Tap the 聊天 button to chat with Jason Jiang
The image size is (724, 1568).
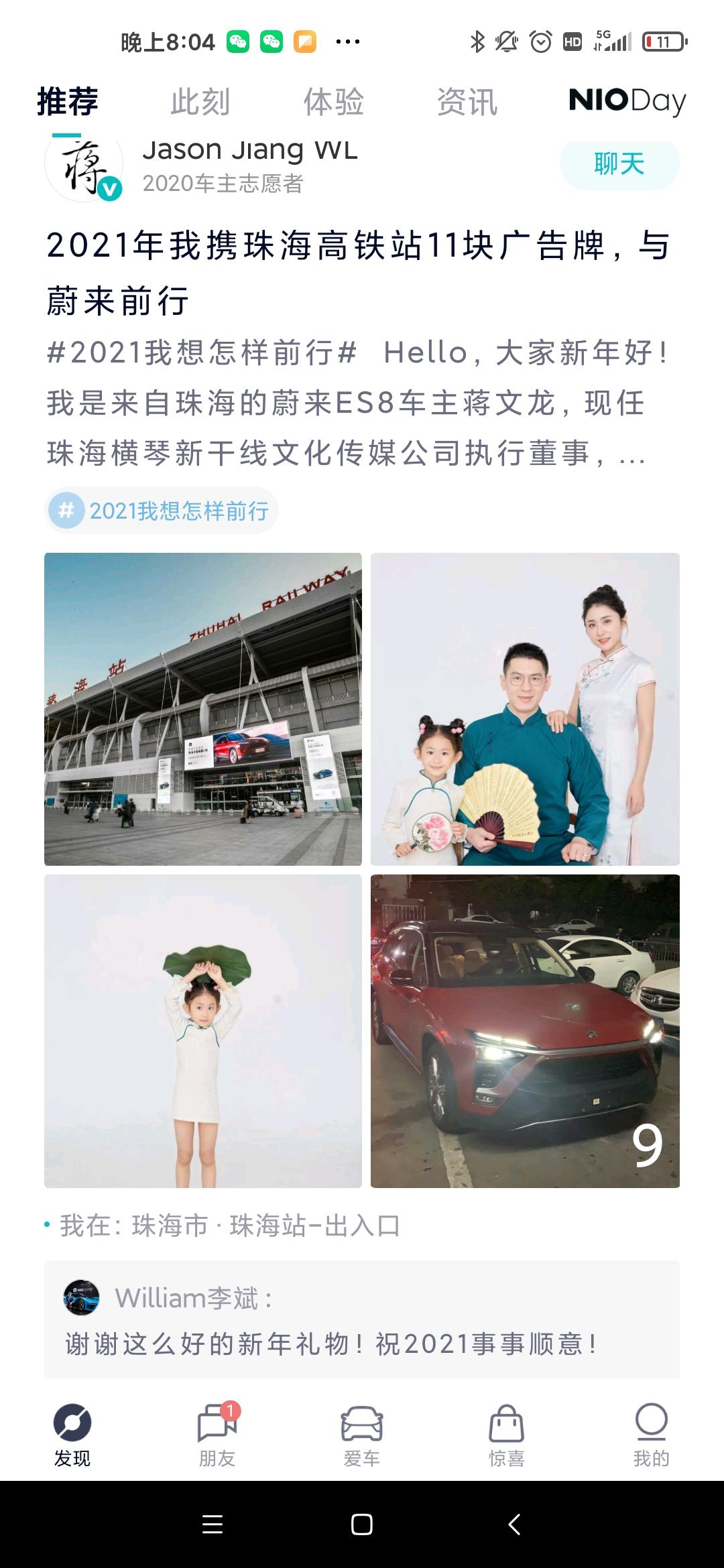619,164
